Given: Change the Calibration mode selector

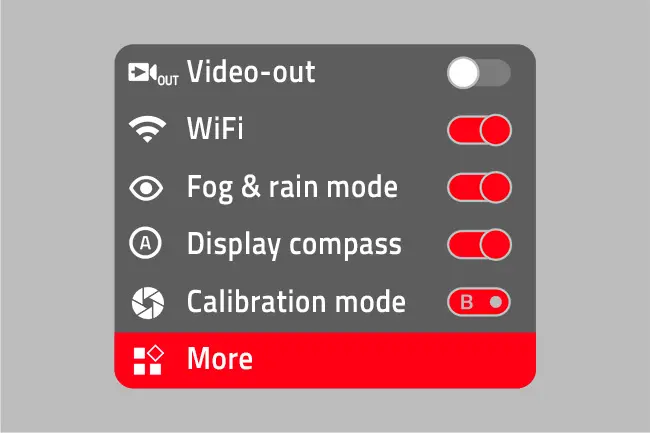Looking at the screenshot, I should coord(479,302).
